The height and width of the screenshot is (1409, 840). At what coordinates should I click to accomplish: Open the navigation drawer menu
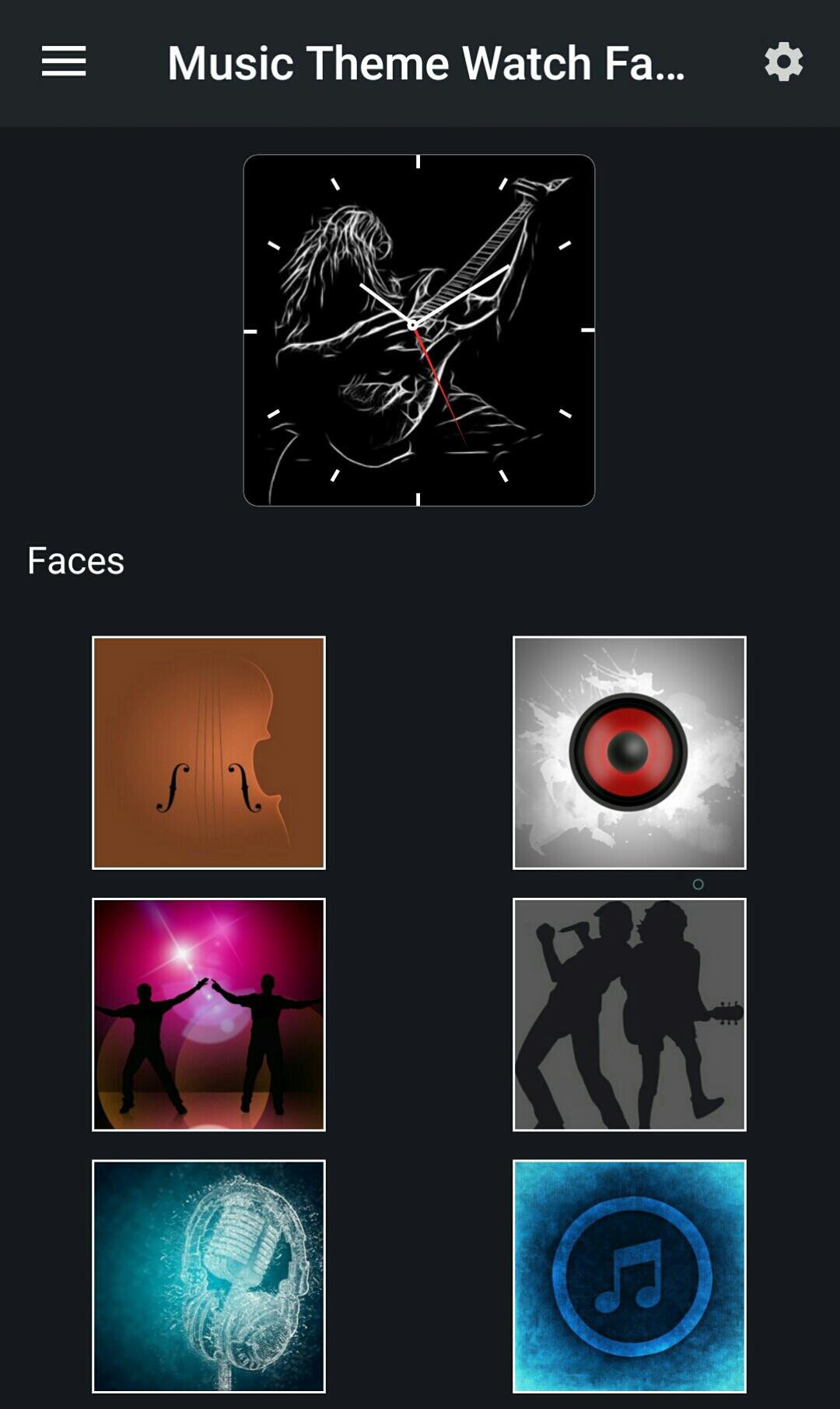[64, 62]
